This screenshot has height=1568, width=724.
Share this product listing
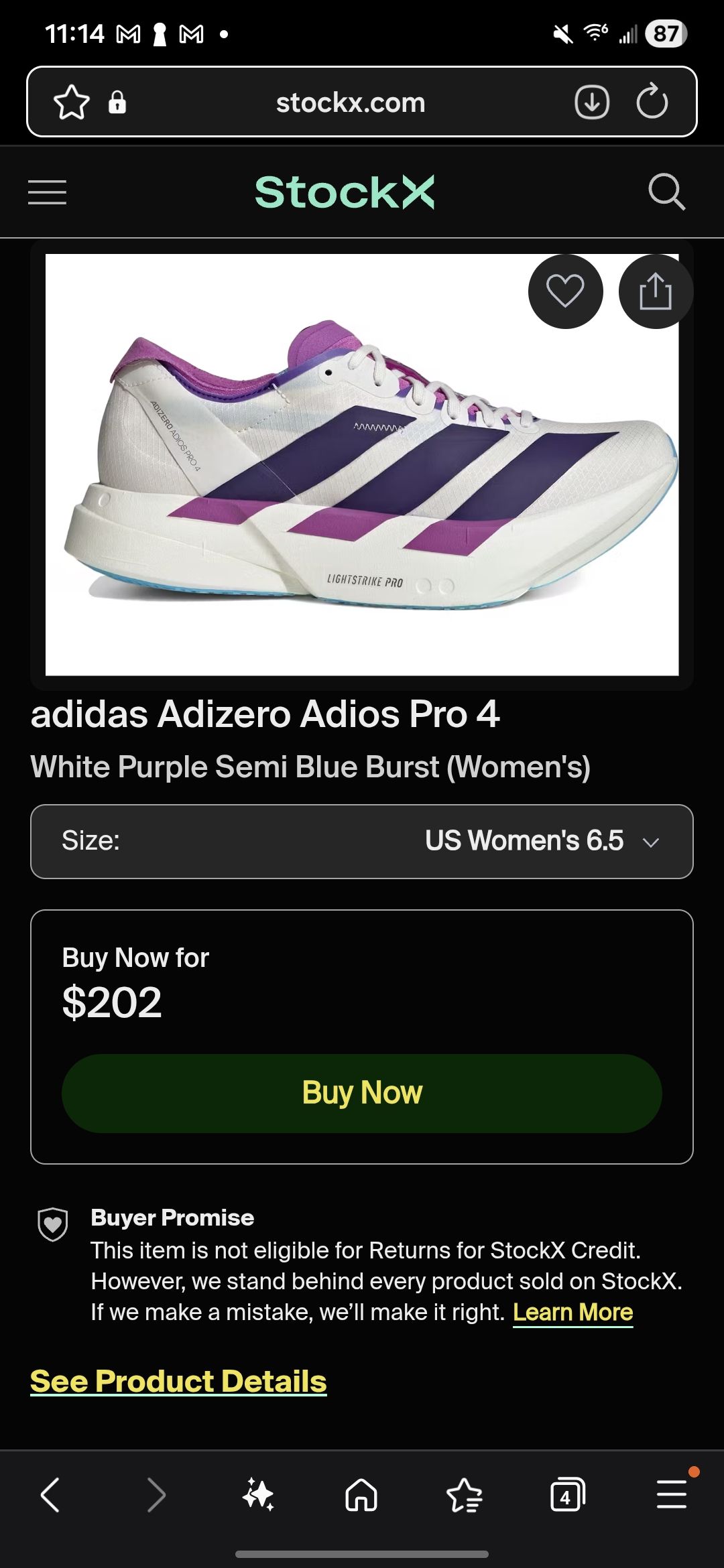point(655,291)
